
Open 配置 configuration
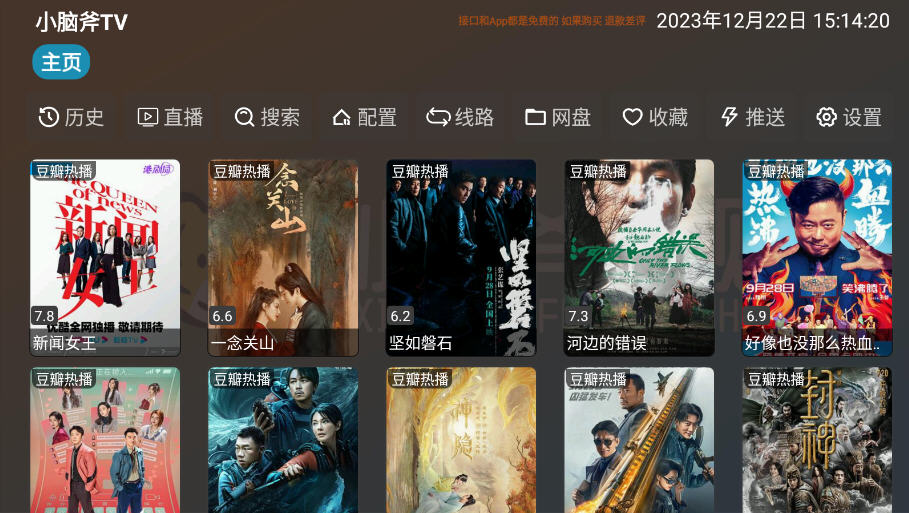[x=364, y=117]
